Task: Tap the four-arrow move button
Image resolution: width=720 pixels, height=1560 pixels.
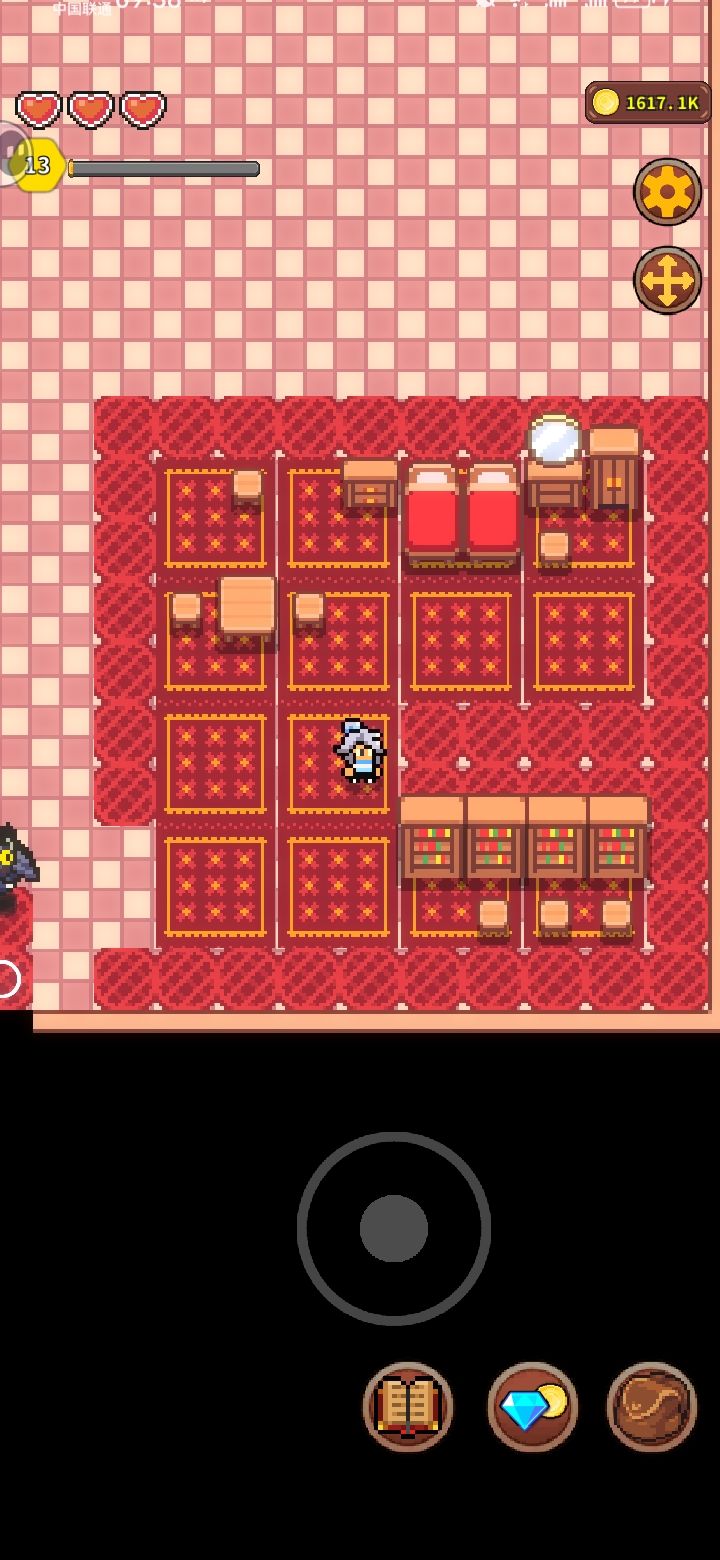Action: (667, 280)
